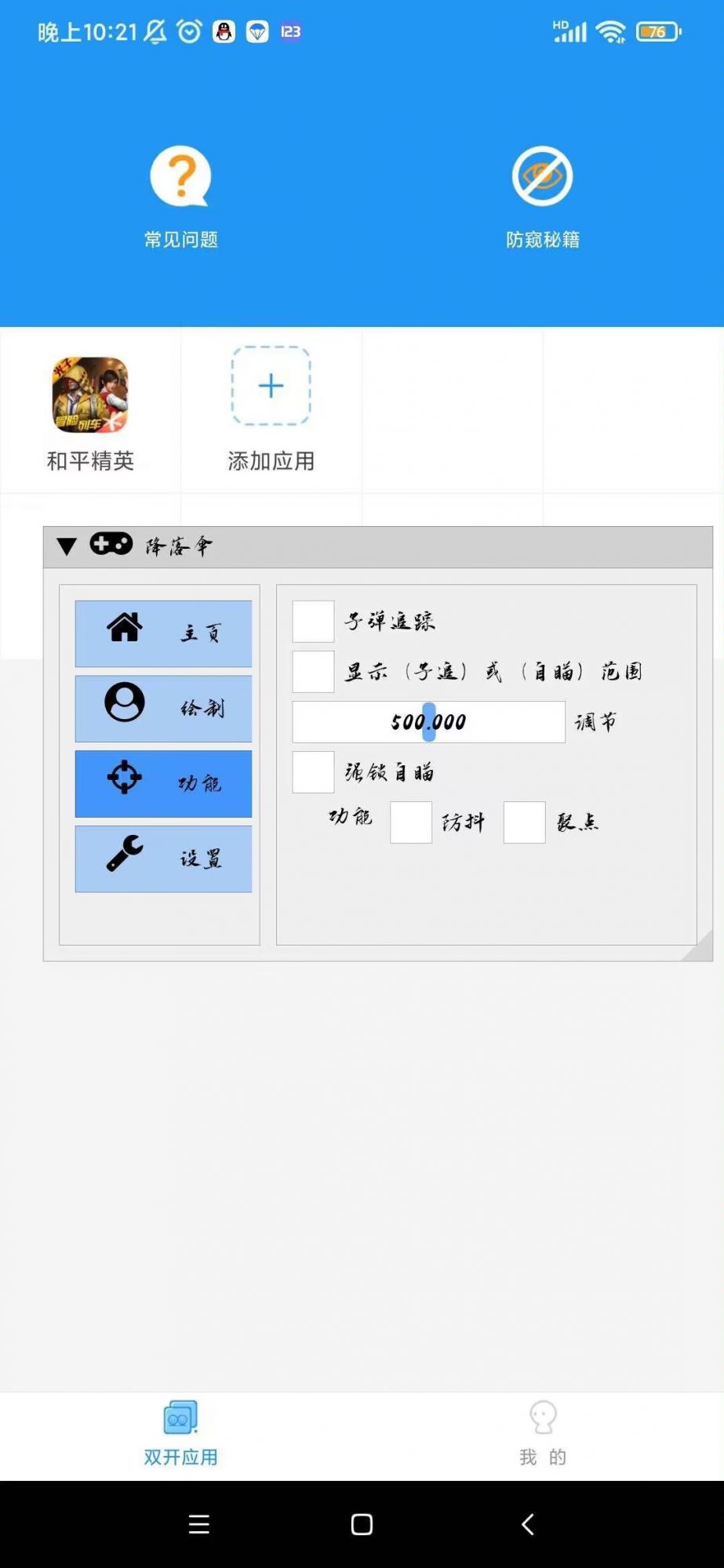Toggle the 防抖 checkbox

[411, 822]
